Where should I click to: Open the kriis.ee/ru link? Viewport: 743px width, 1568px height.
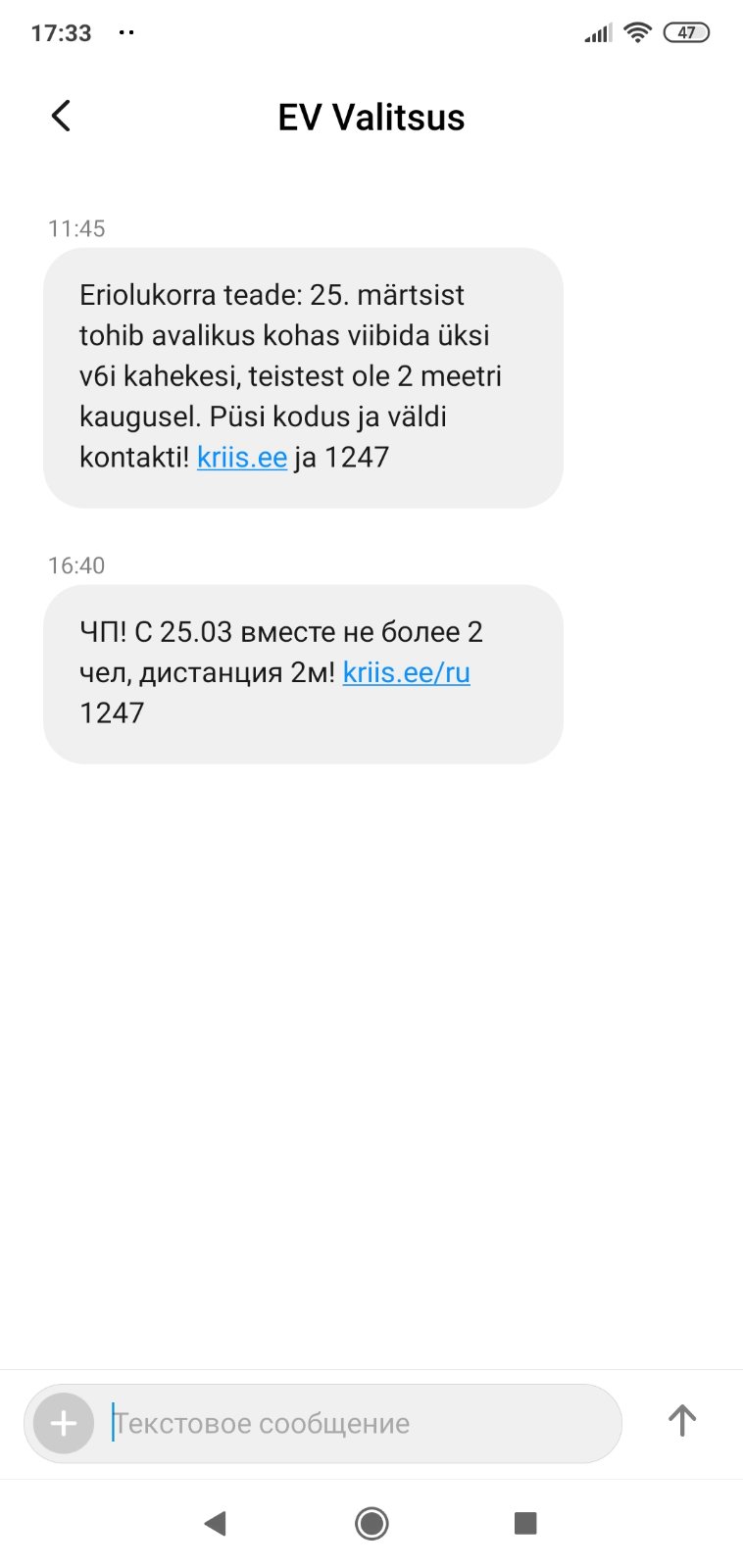pos(406,672)
